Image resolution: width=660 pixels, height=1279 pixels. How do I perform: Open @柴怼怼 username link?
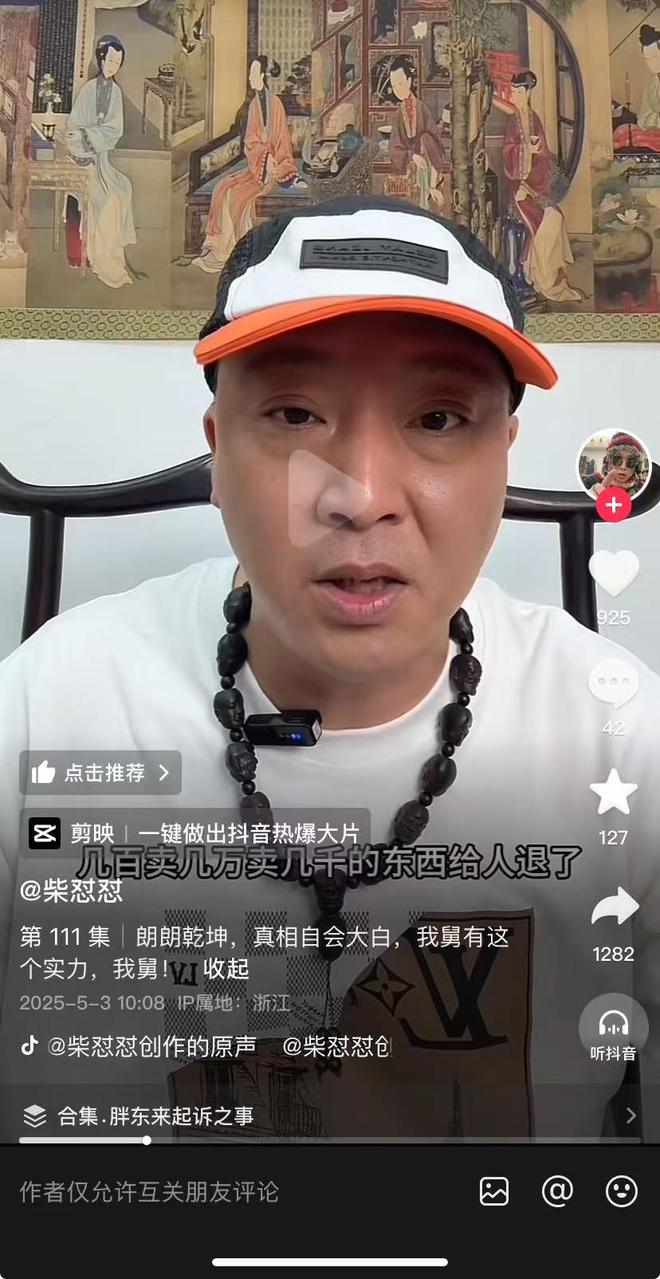[71, 890]
